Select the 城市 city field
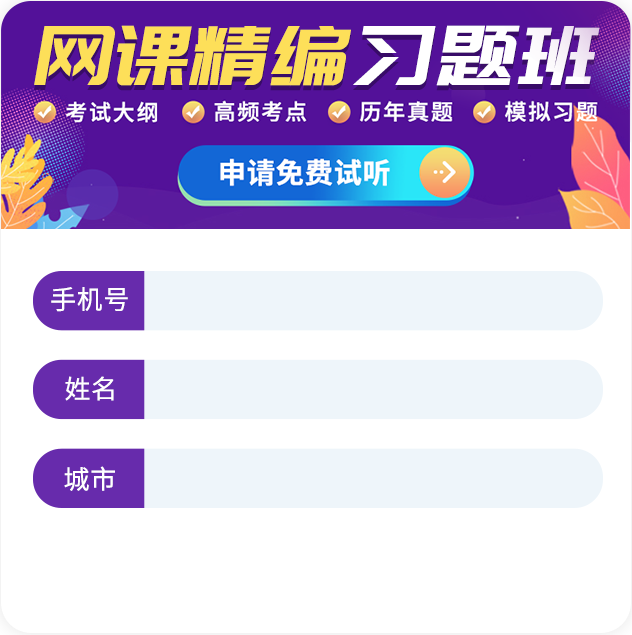Viewport: 632px width, 635px height. [372, 479]
